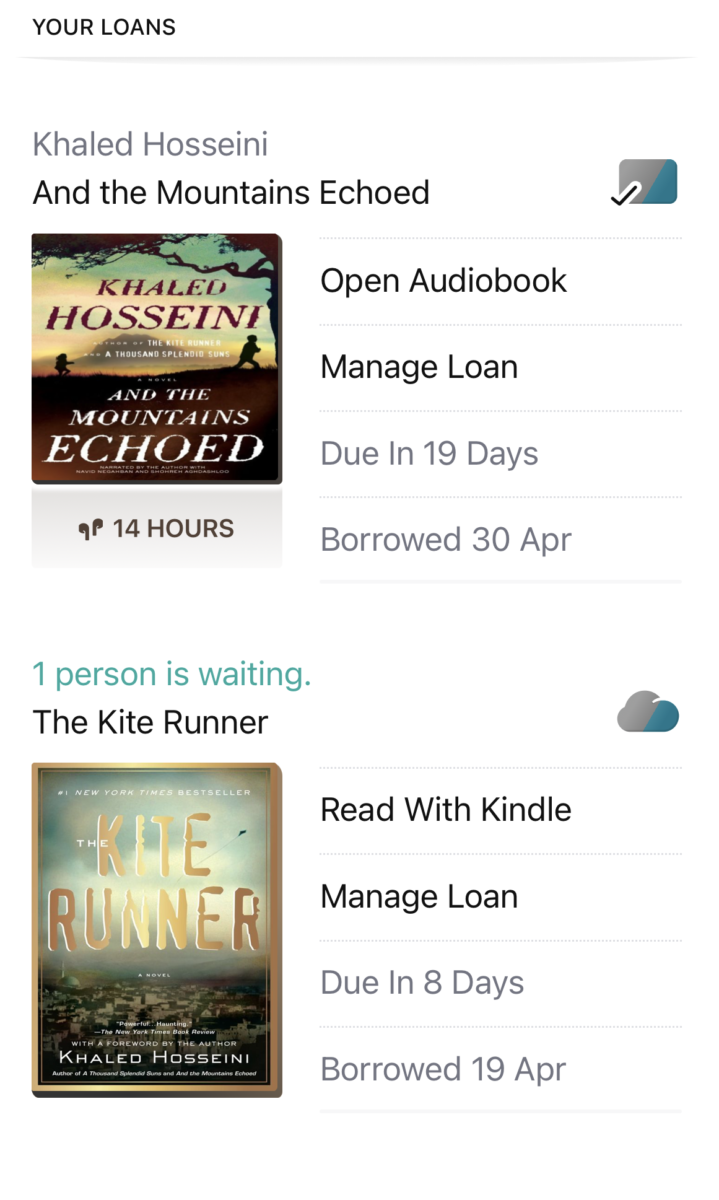The image size is (719, 1200).
Task: Open Audiobook for And the Mountains Echoed
Action: pyautogui.click(x=443, y=281)
